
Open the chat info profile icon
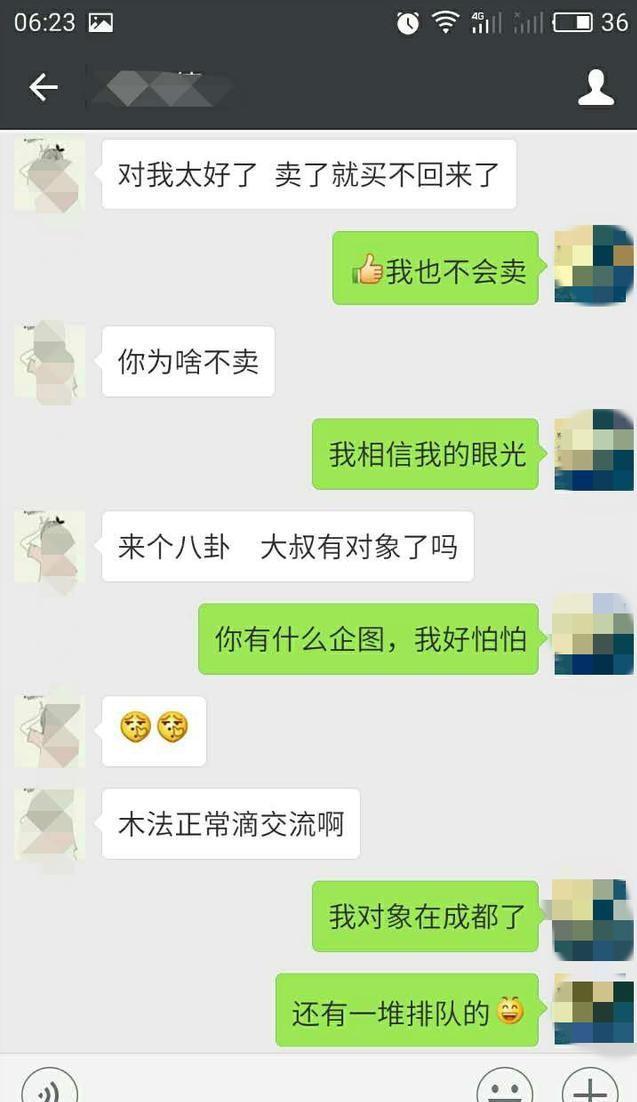pyautogui.click(x=596, y=88)
